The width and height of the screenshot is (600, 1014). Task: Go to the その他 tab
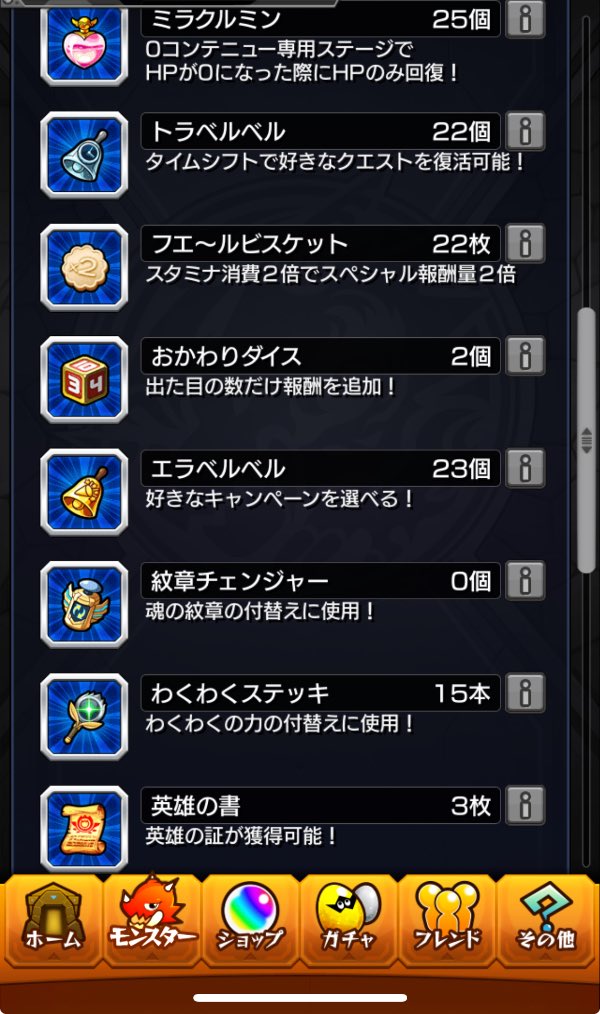(545, 925)
